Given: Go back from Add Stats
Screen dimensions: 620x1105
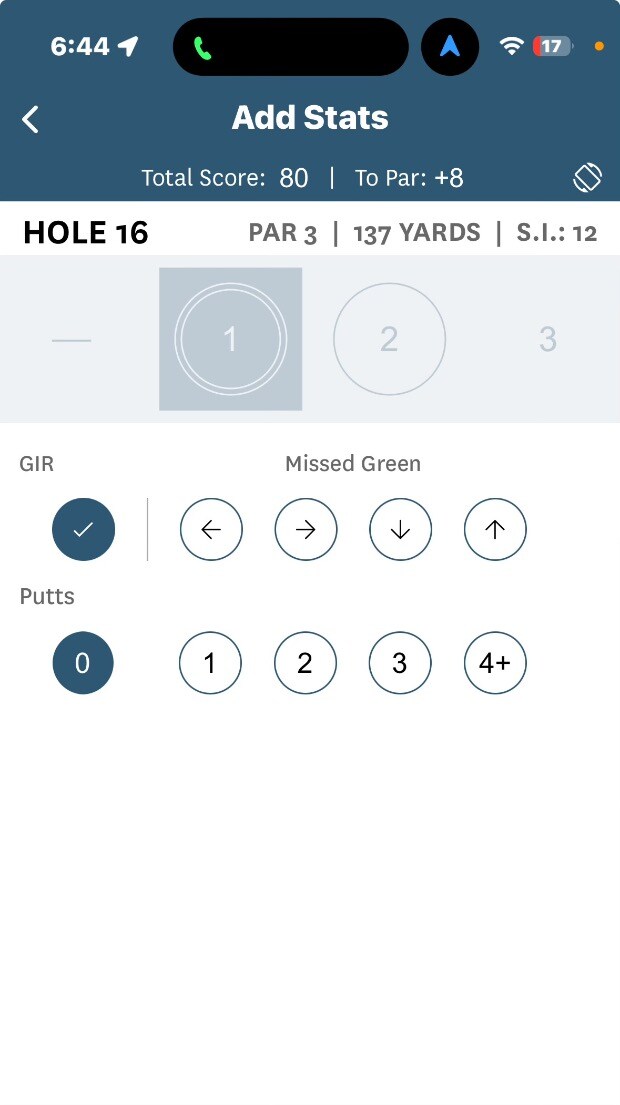Looking at the screenshot, I should click(x=30, y=120).
